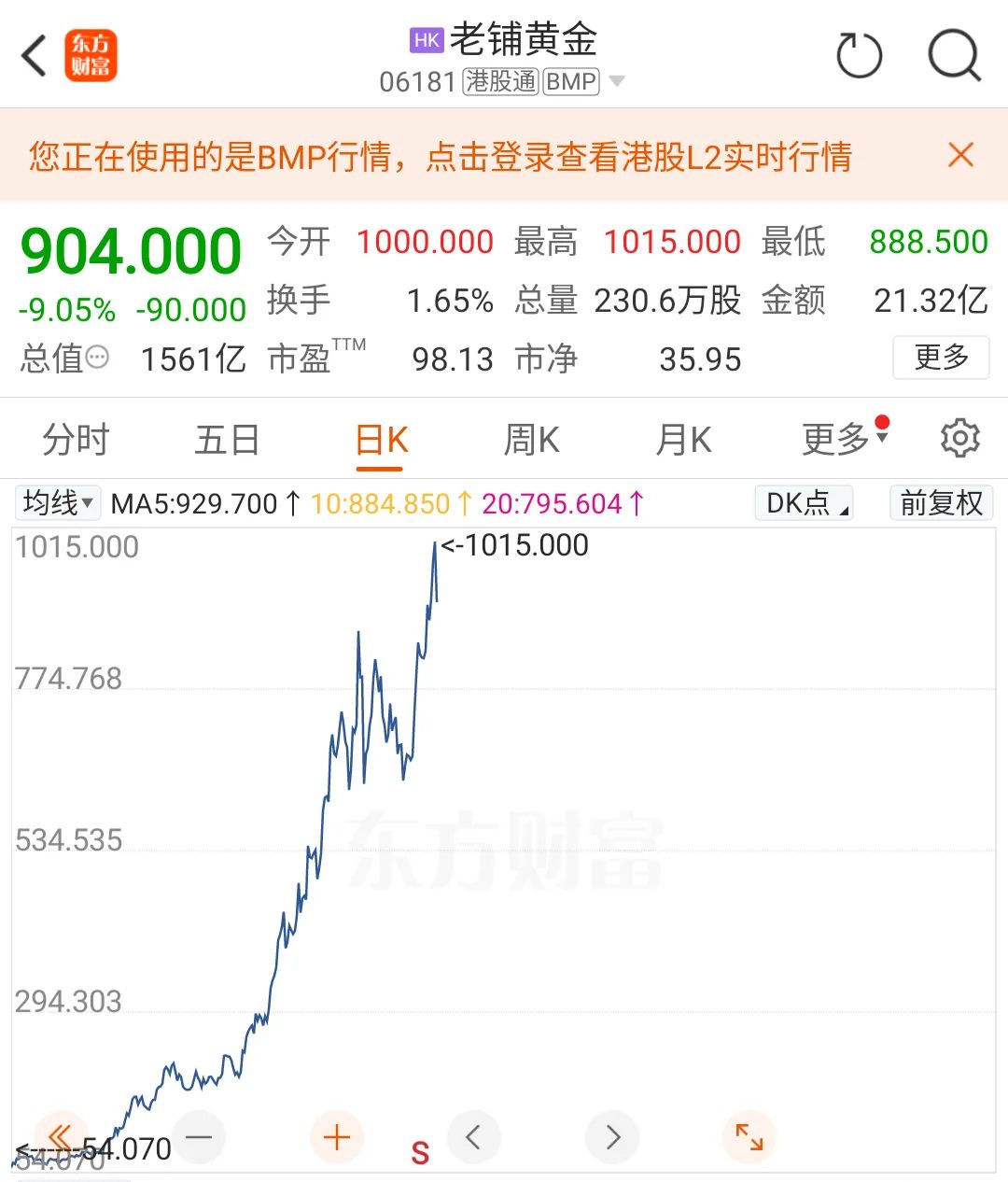Tap the refresh icon to update quotes

pos(858,55)
